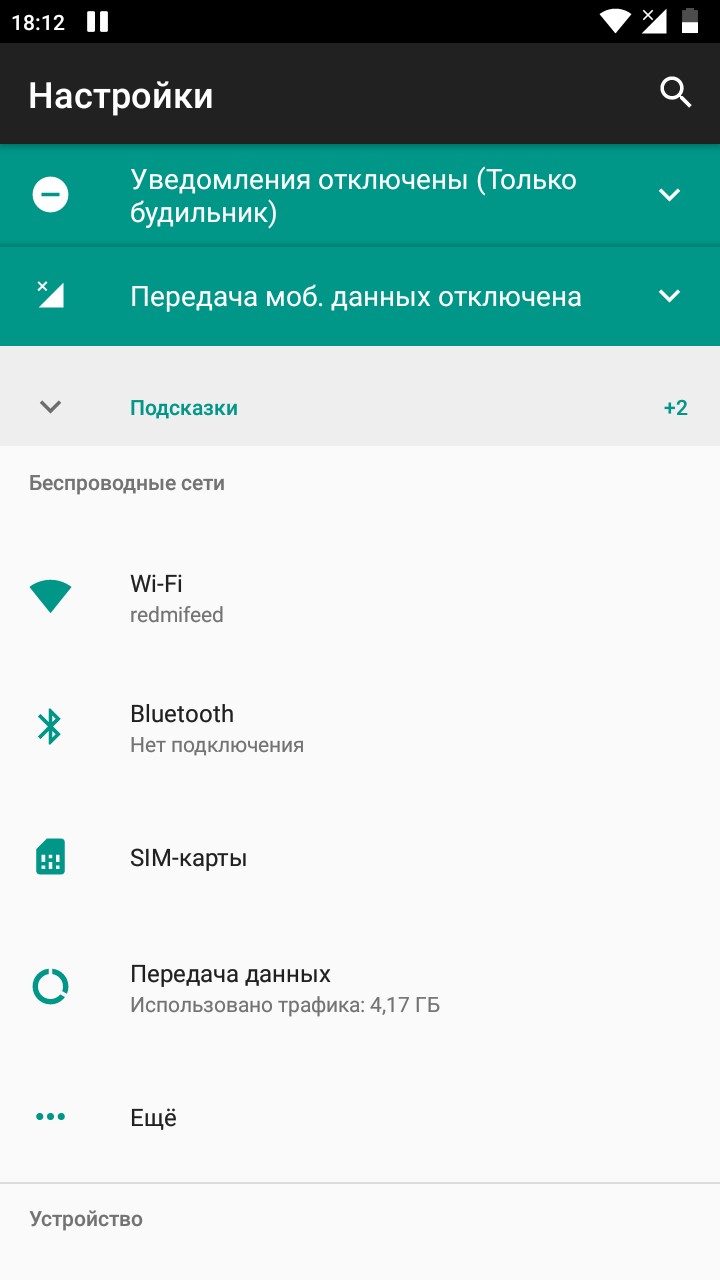The height and width of the screenshot is (1280, 720).
Task: Open the settings search icon
Action: 676,93
